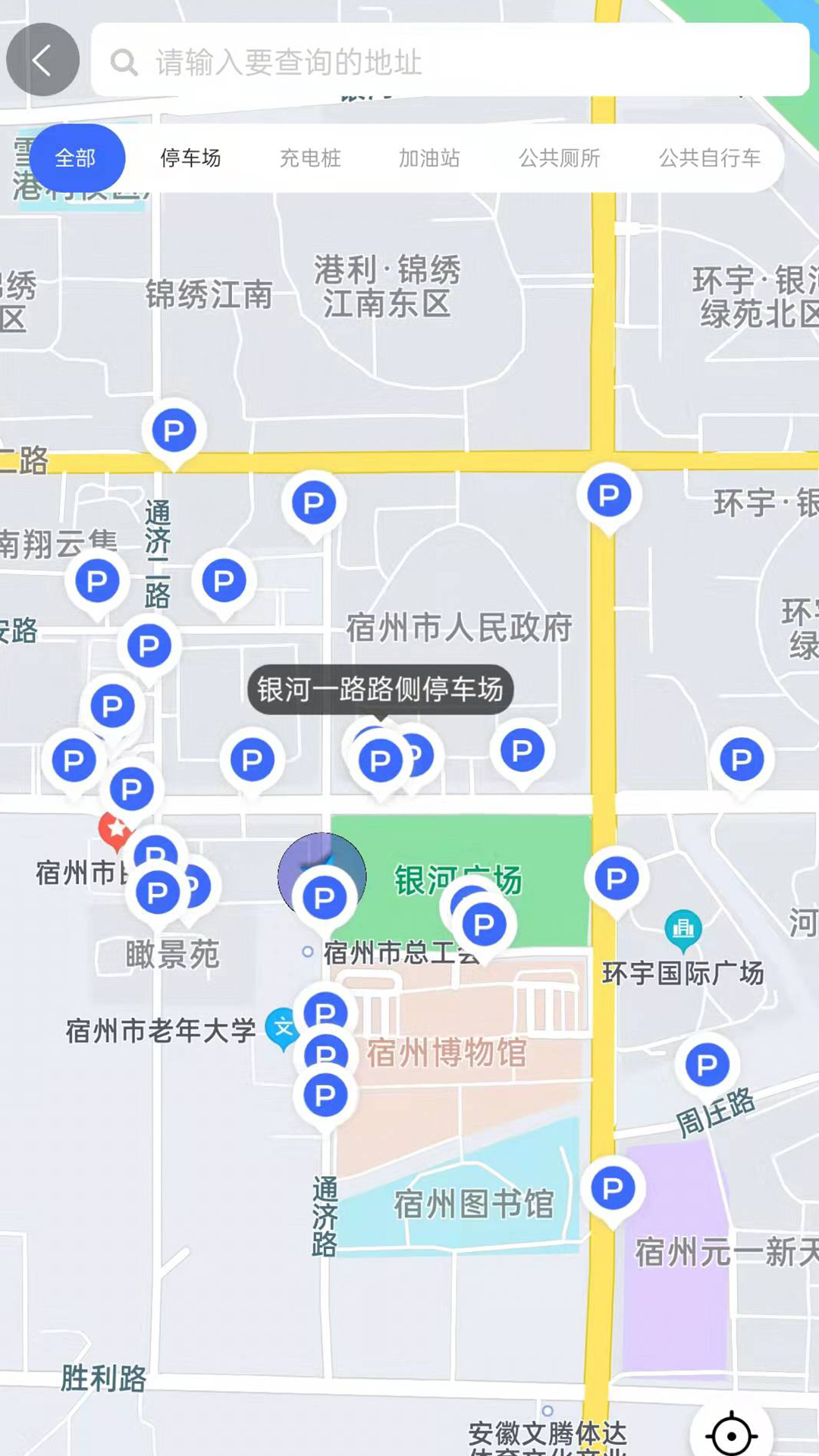
Task: Tap parking marker near 宿州图书馆
Action: [613, 1188]
